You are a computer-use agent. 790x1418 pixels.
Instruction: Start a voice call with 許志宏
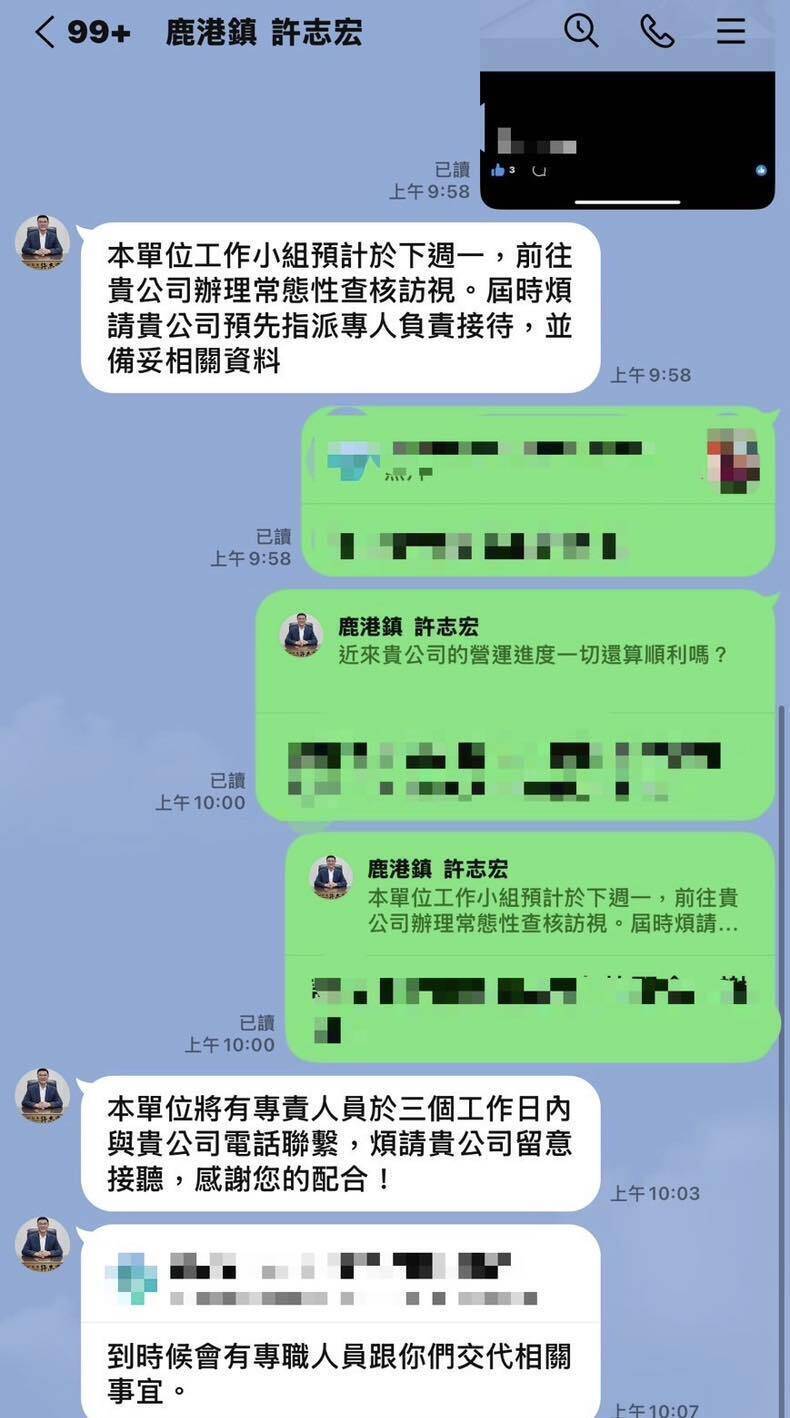pyautogui.click(x=657, y=31)
